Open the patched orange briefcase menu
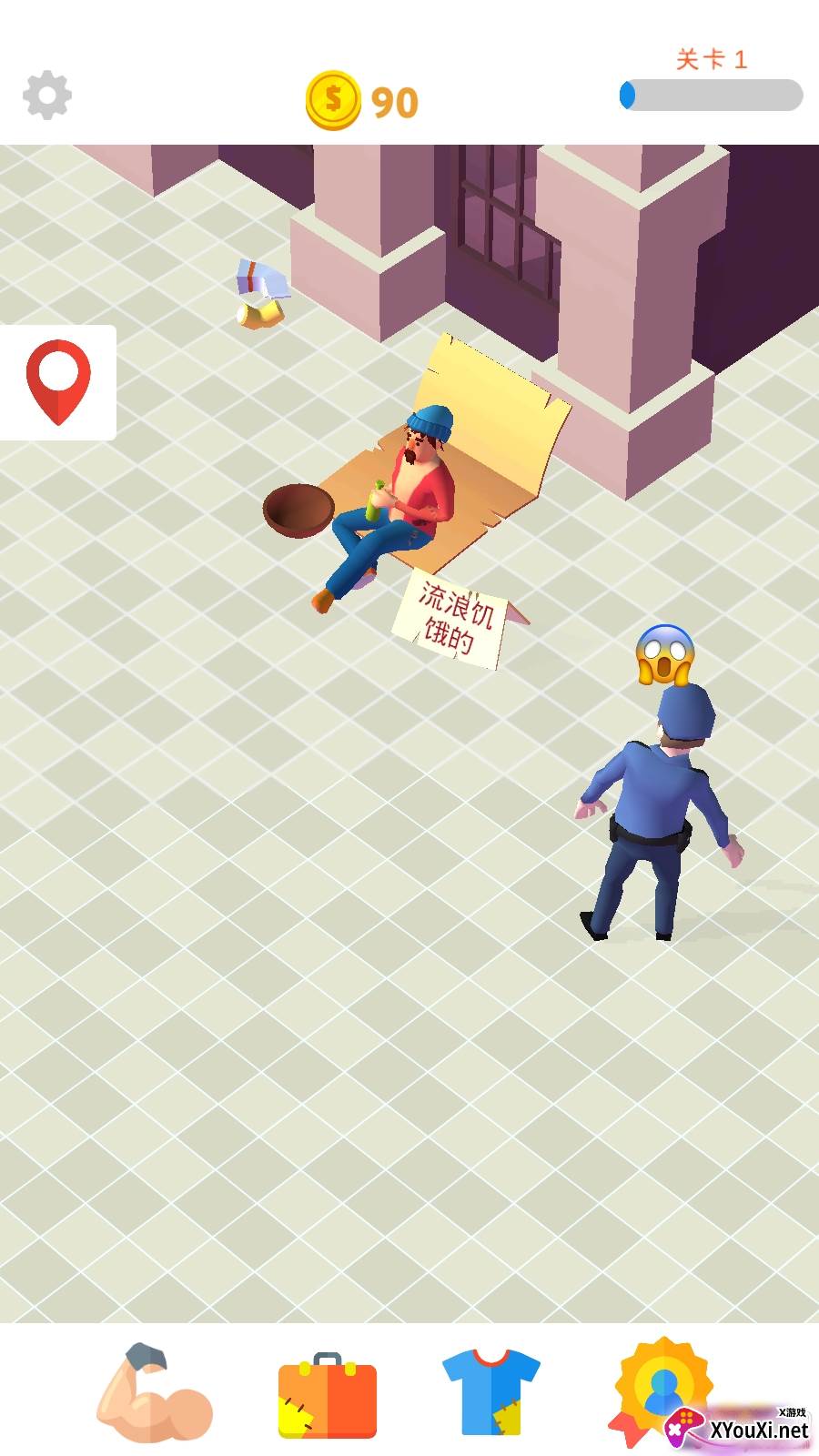Image resolution: width=819 pixels, height=1456 pixels. 328,1396
